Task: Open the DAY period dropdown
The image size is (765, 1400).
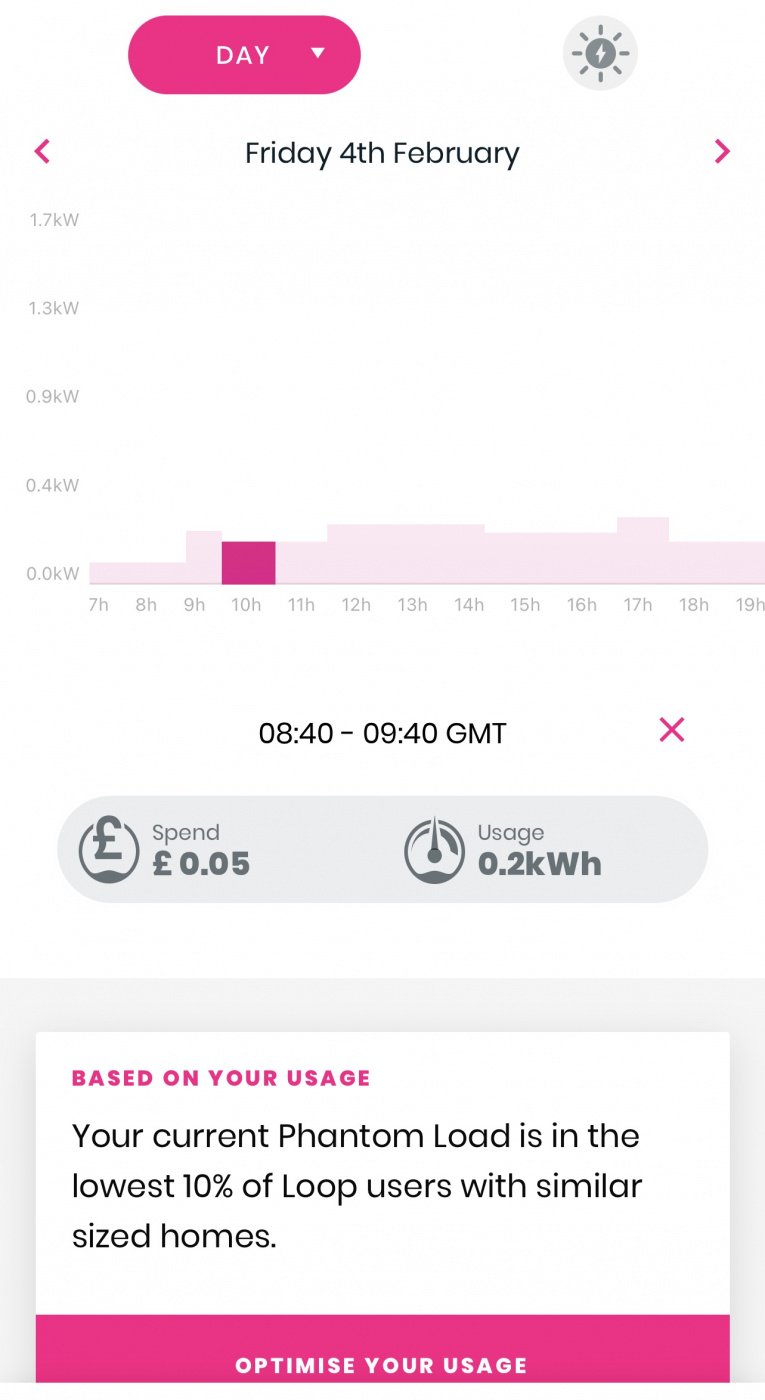Action: (x=244, y=55)
